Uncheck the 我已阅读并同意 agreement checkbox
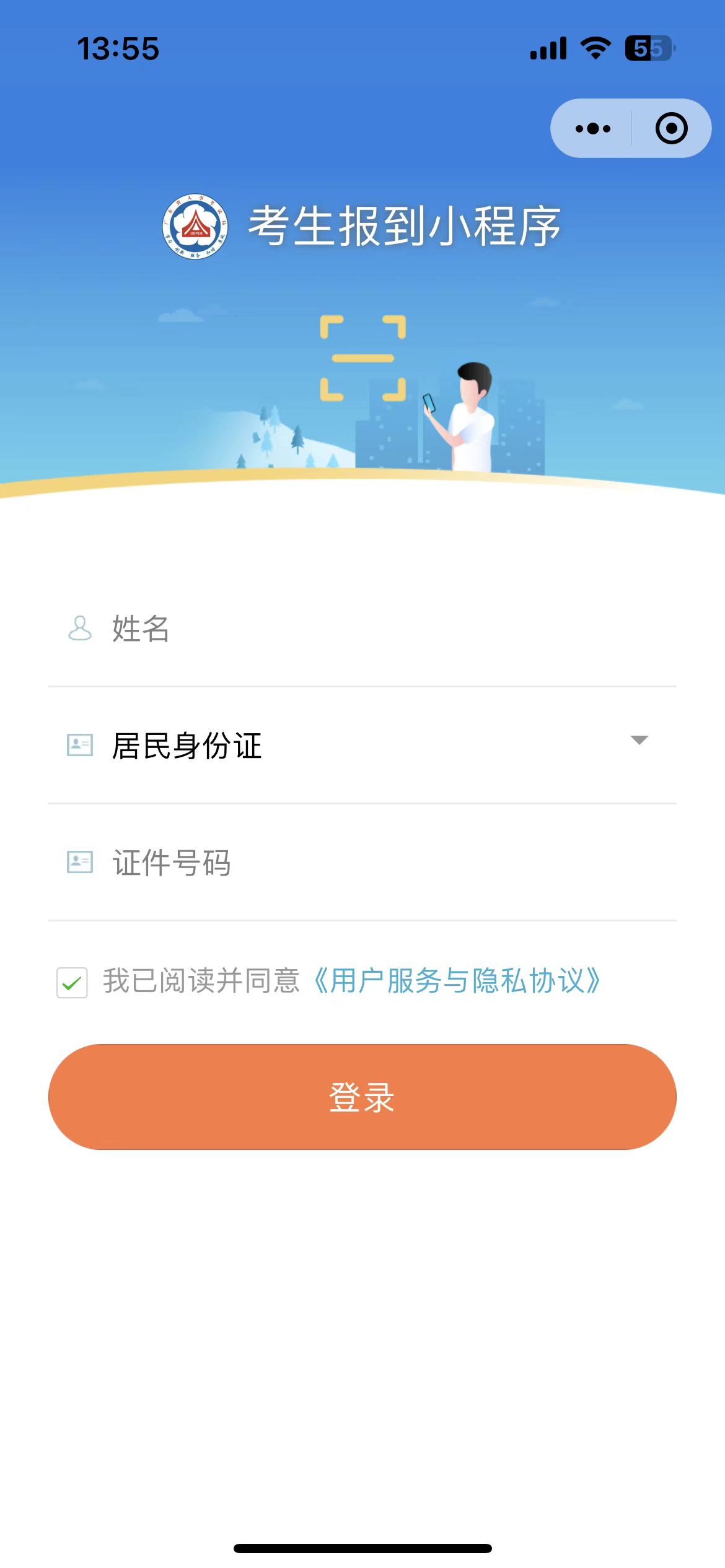 tap(72, 983)
